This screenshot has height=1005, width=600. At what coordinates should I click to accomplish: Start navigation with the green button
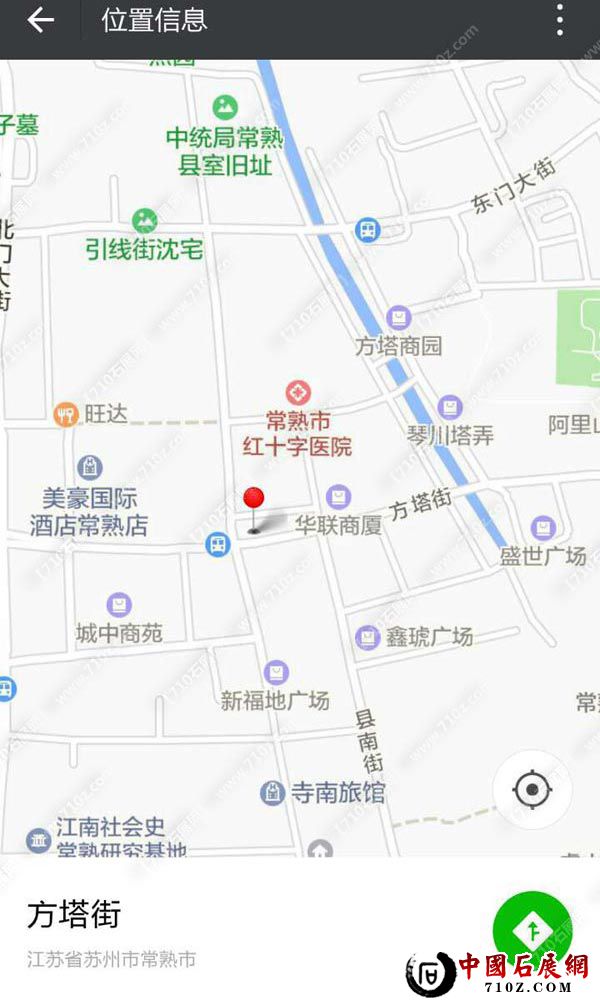click(532, 930)
